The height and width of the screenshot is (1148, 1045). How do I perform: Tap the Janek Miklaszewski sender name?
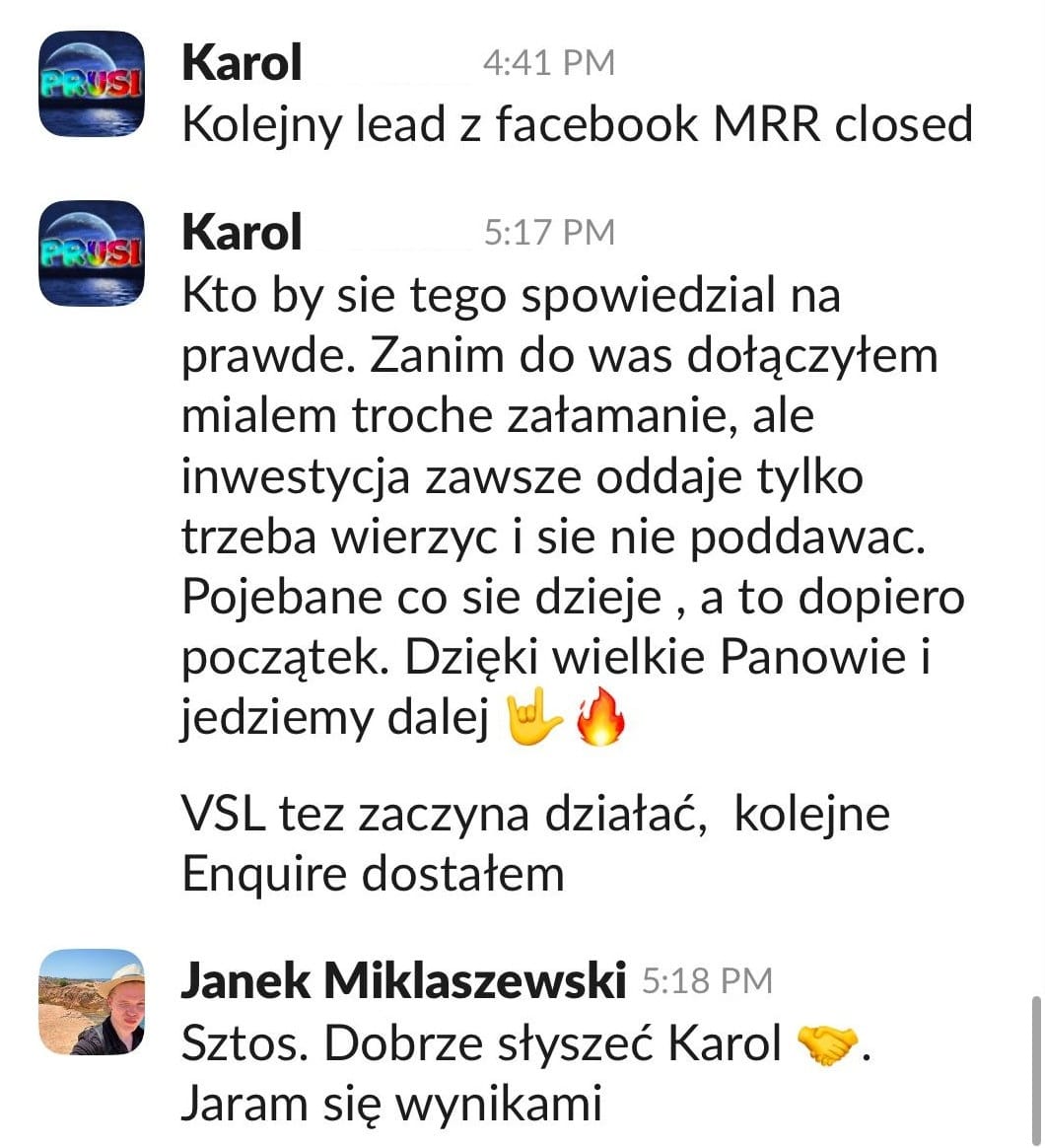coord(403,980)
